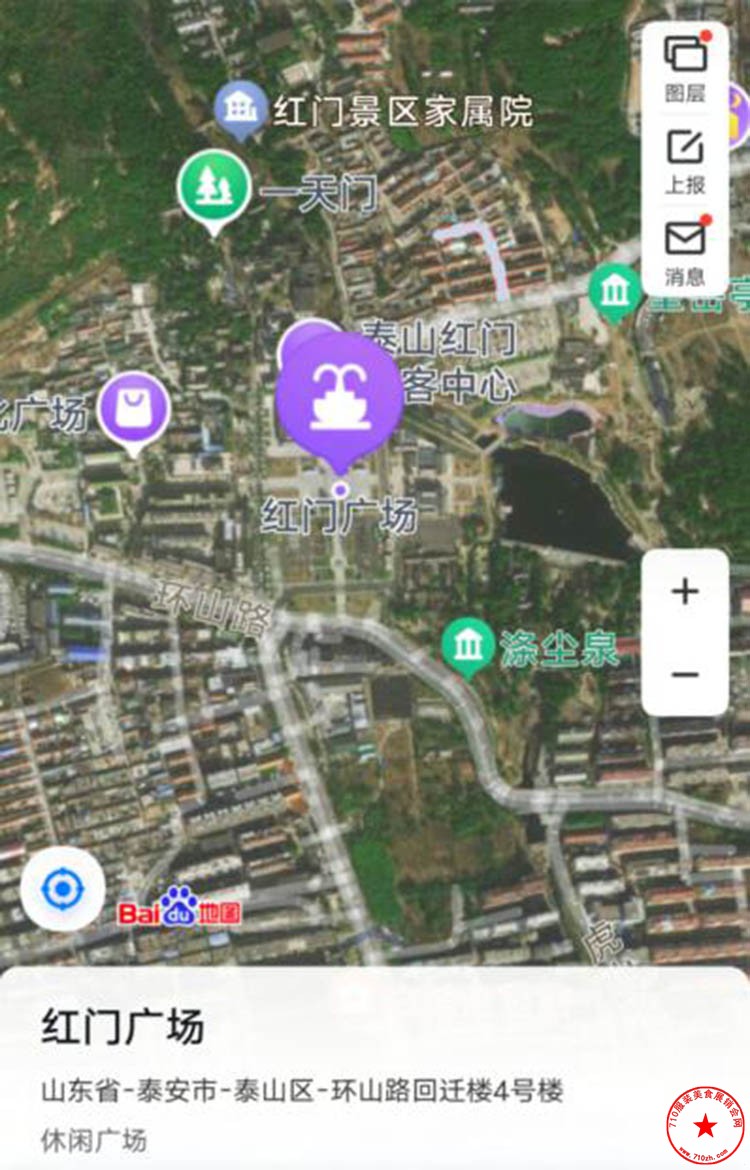Zoom in the map with plus
The image size is (750, 1170).
point(685,591)
